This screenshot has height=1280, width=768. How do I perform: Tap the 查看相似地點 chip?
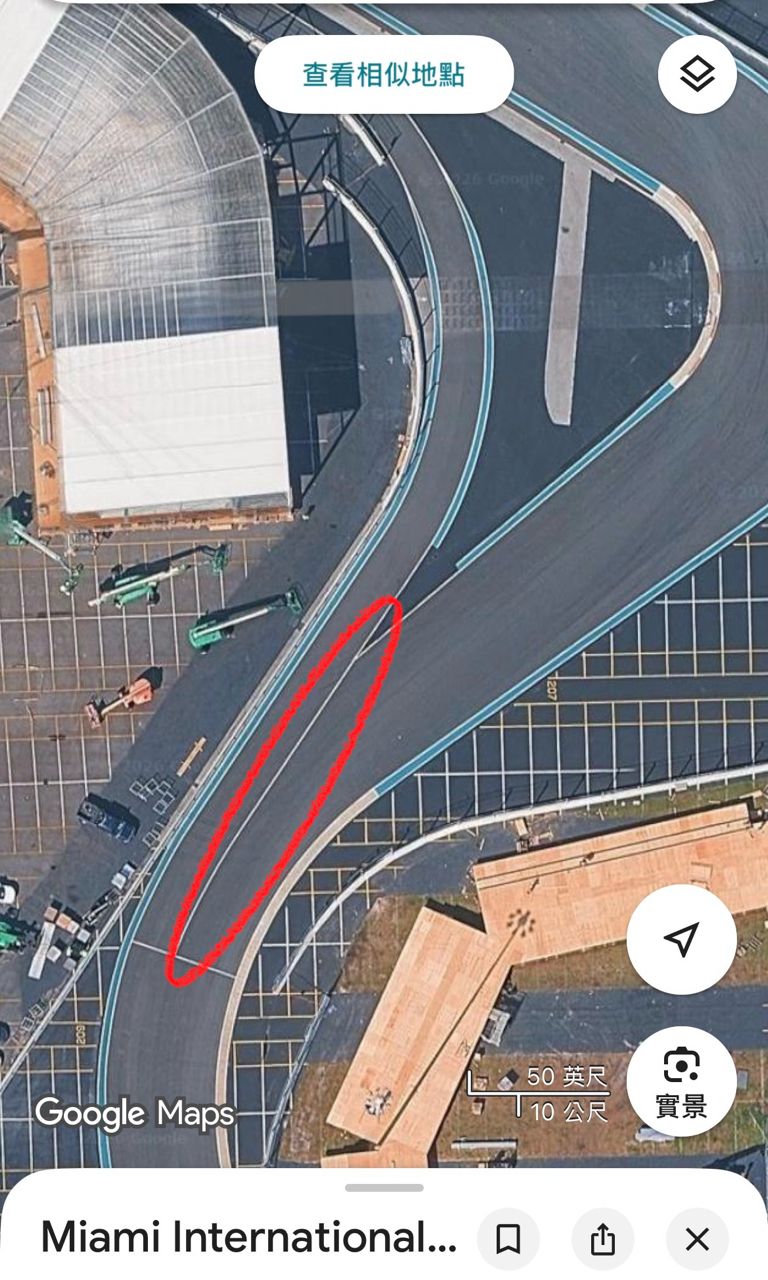pyautogui.click(x=384, y=74)
